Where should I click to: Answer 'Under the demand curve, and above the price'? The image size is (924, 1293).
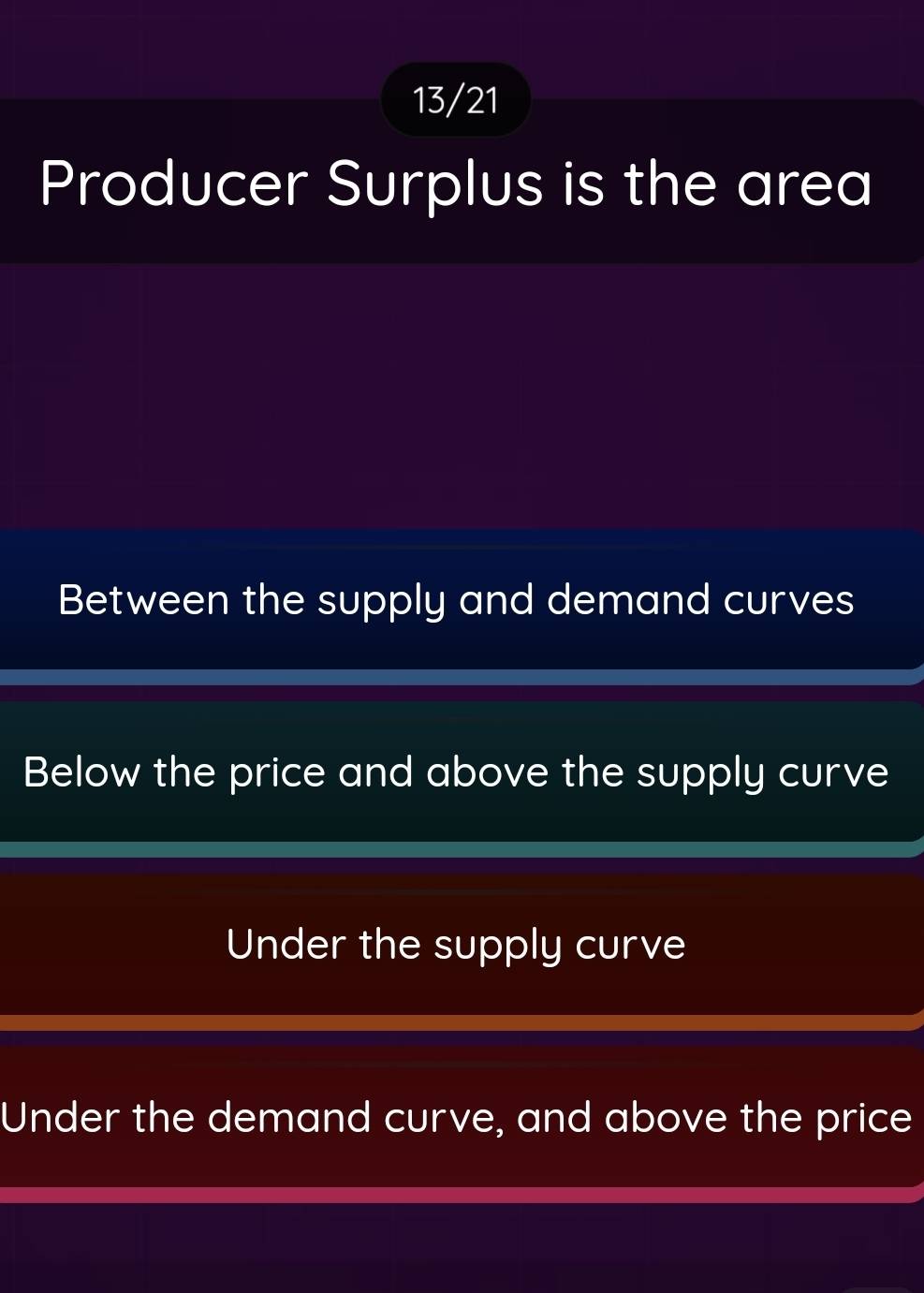pos(456,1117)
